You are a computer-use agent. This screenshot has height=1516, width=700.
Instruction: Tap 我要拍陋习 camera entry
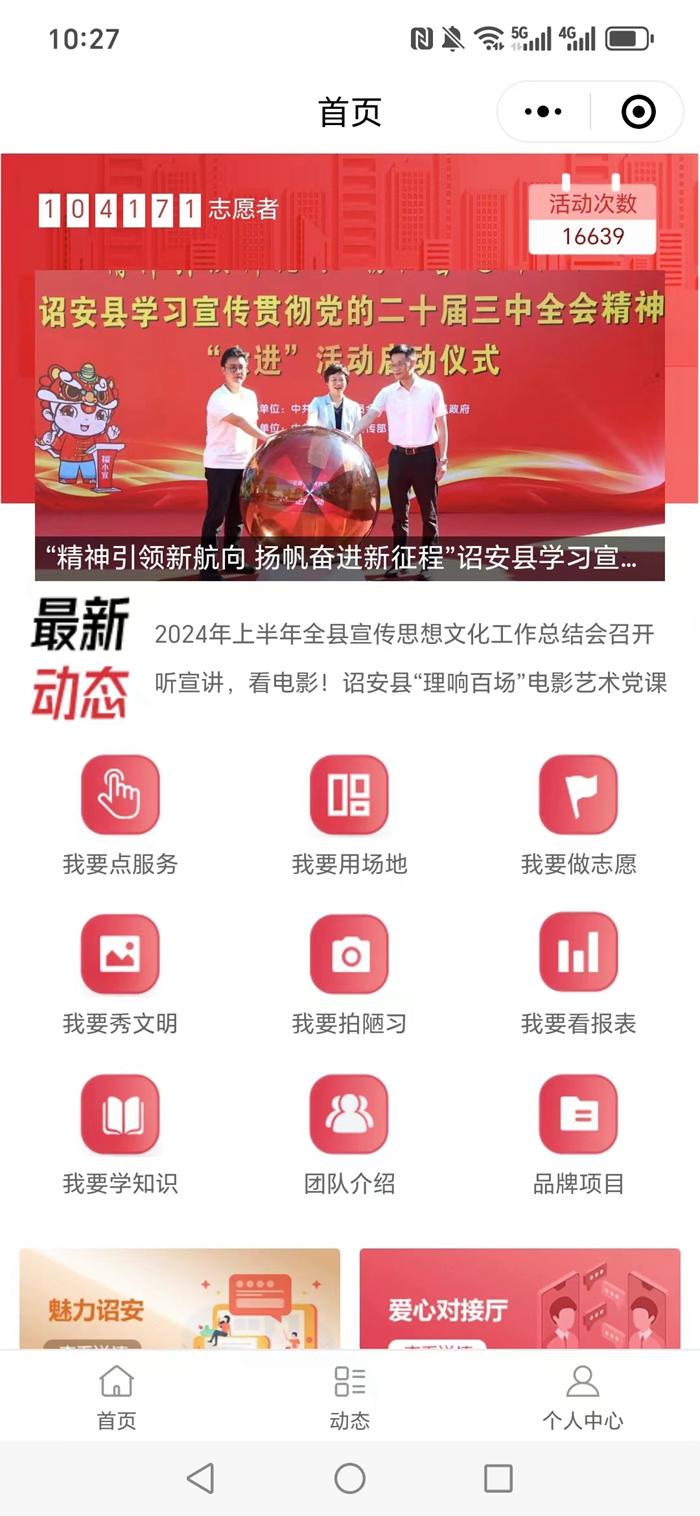coord(349,955)
